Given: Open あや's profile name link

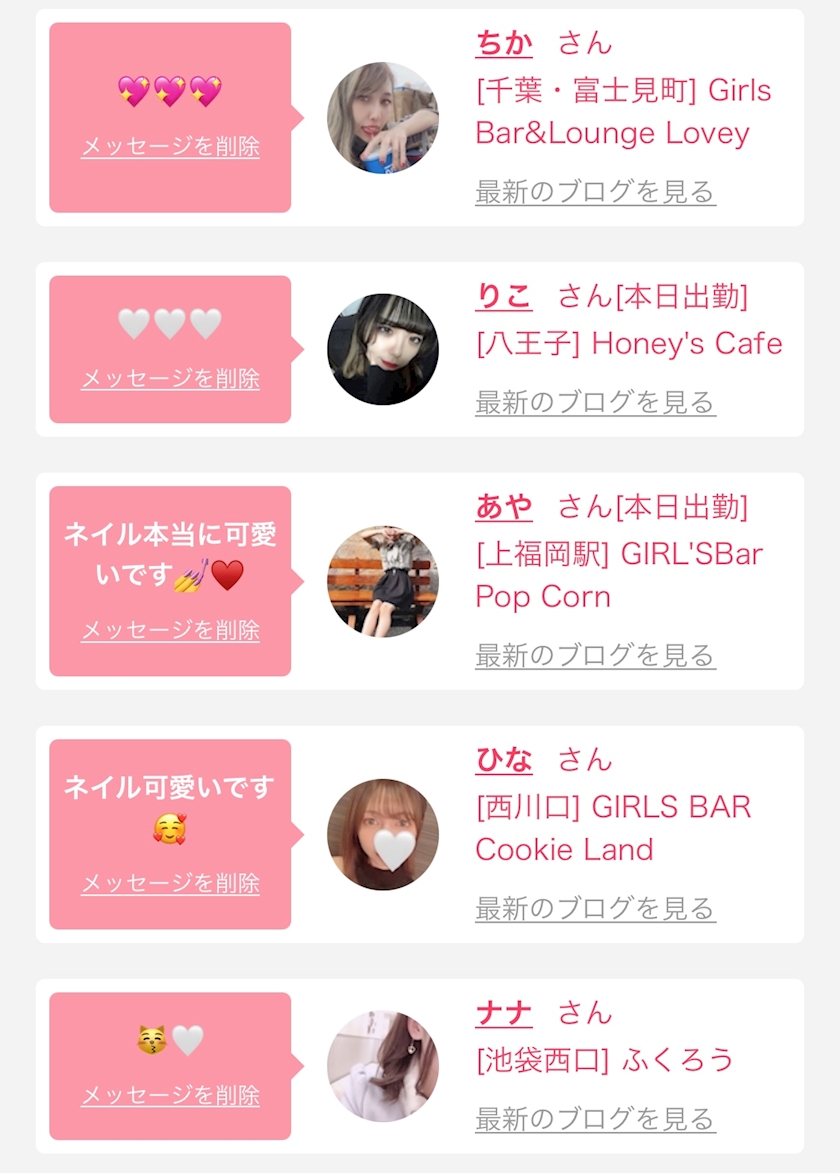Looking at the screenshot, I should [504, 507].
